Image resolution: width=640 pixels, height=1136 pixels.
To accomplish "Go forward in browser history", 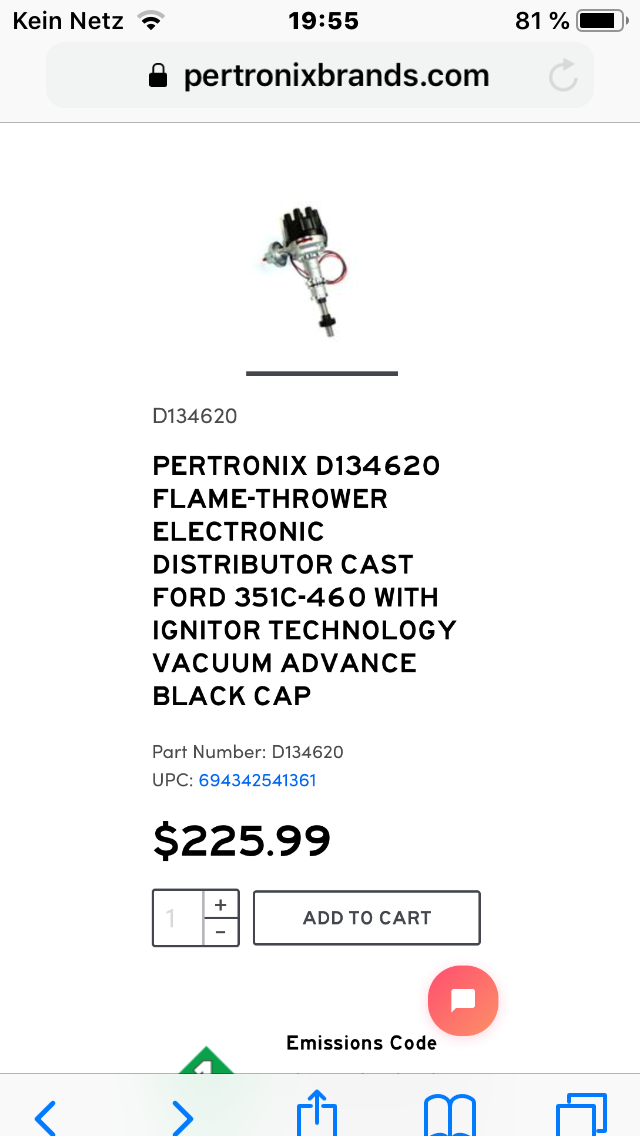I will [x=182, y=1117].
